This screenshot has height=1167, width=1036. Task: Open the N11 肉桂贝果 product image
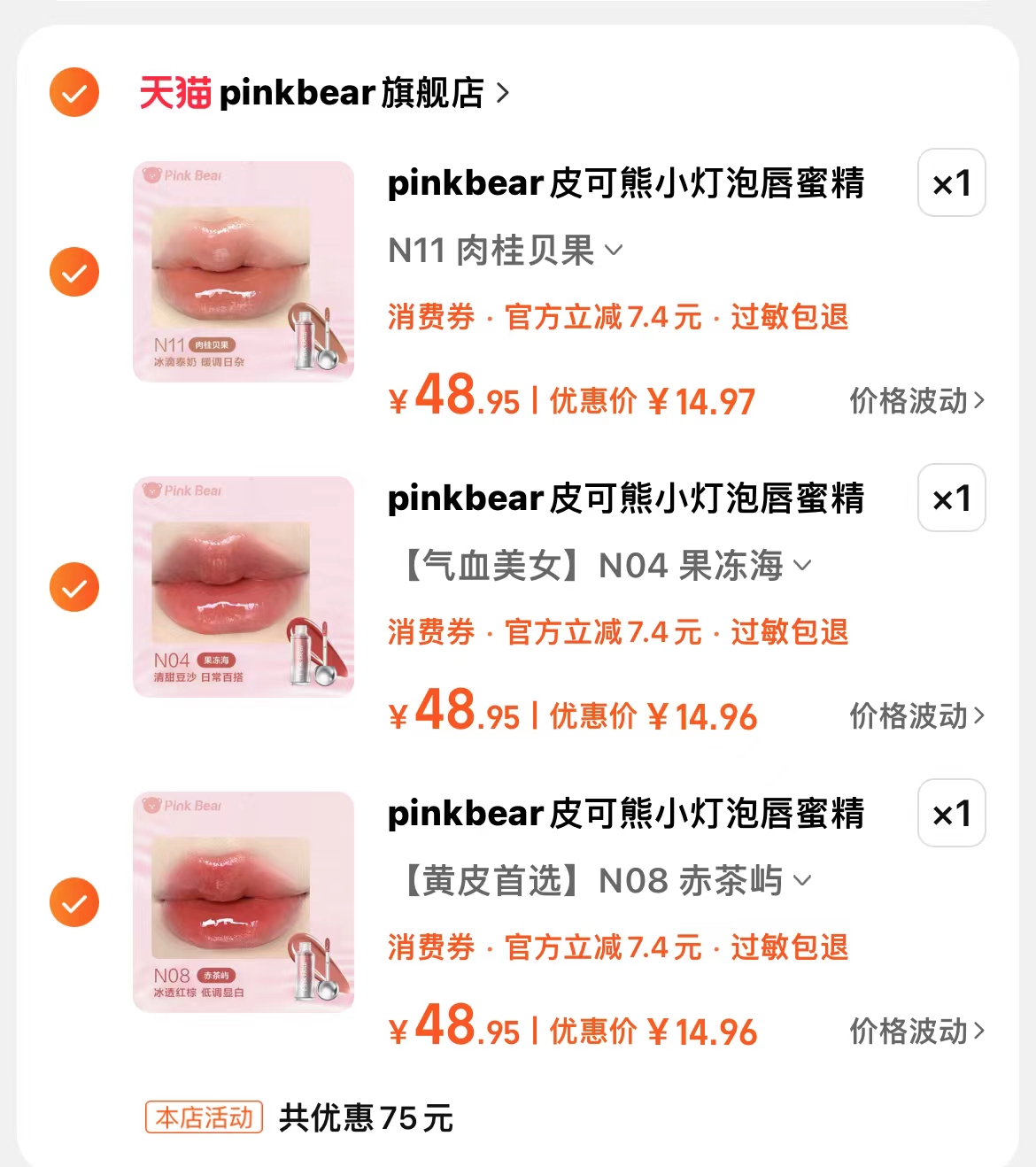[x=244, y=272]
